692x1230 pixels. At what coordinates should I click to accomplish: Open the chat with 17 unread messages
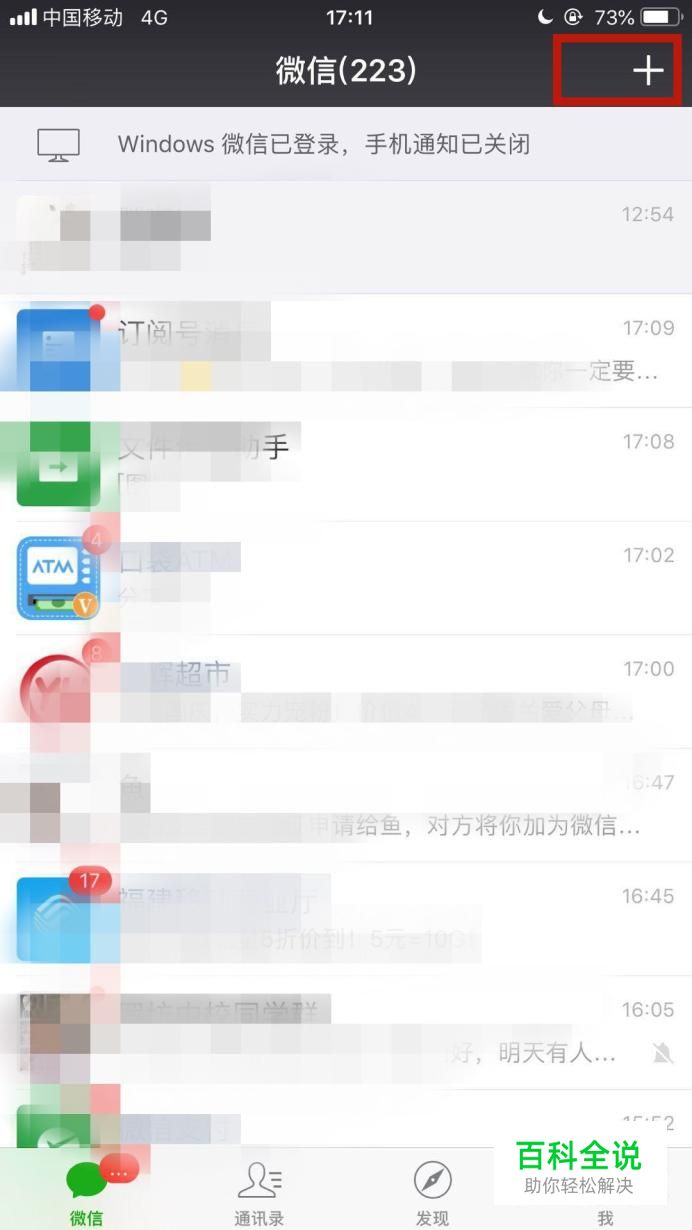pos(346,920)
